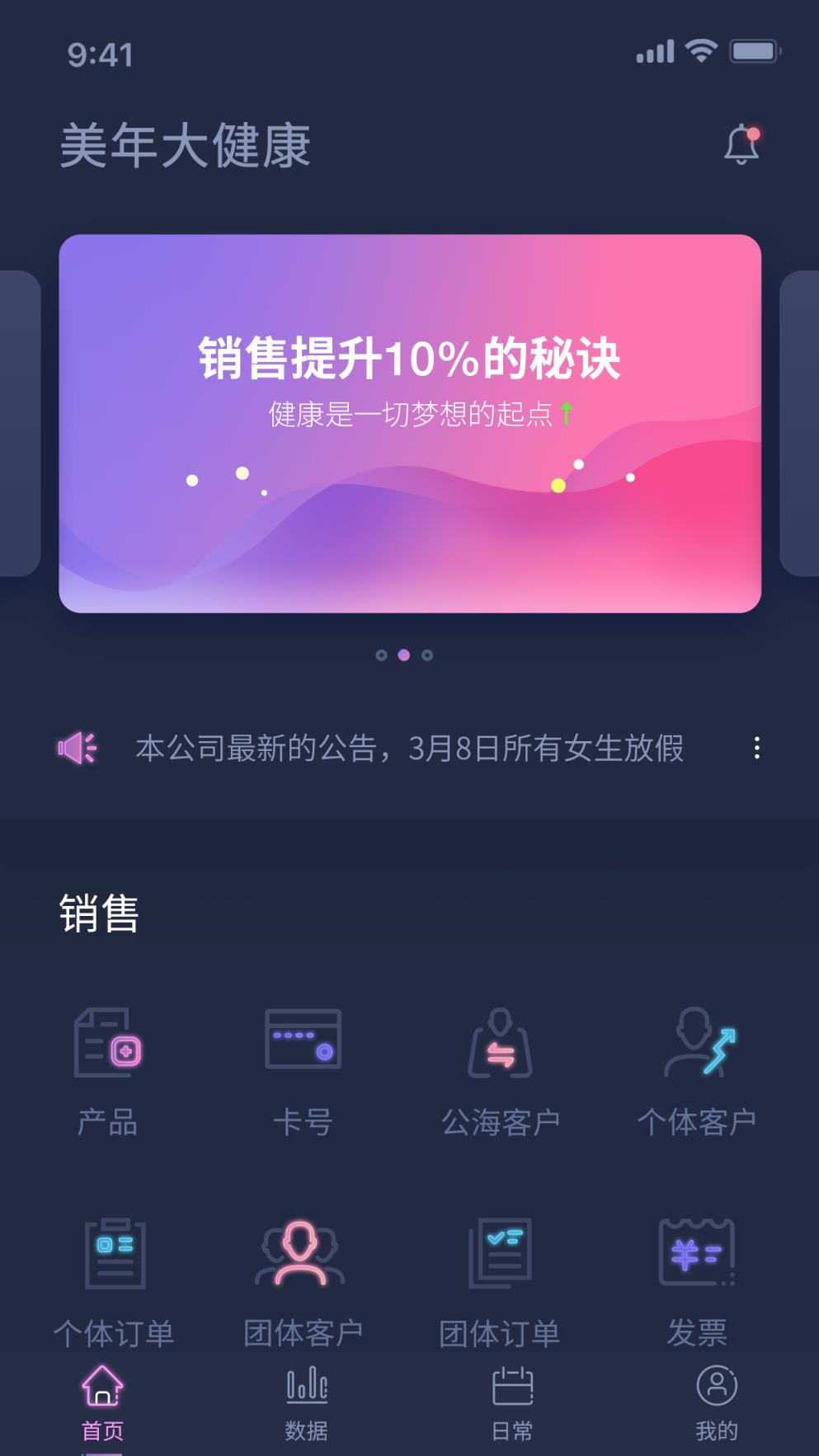Mute the announcement speaker icon
This screenshot has height=1456, width=819.
coord(77,749)
